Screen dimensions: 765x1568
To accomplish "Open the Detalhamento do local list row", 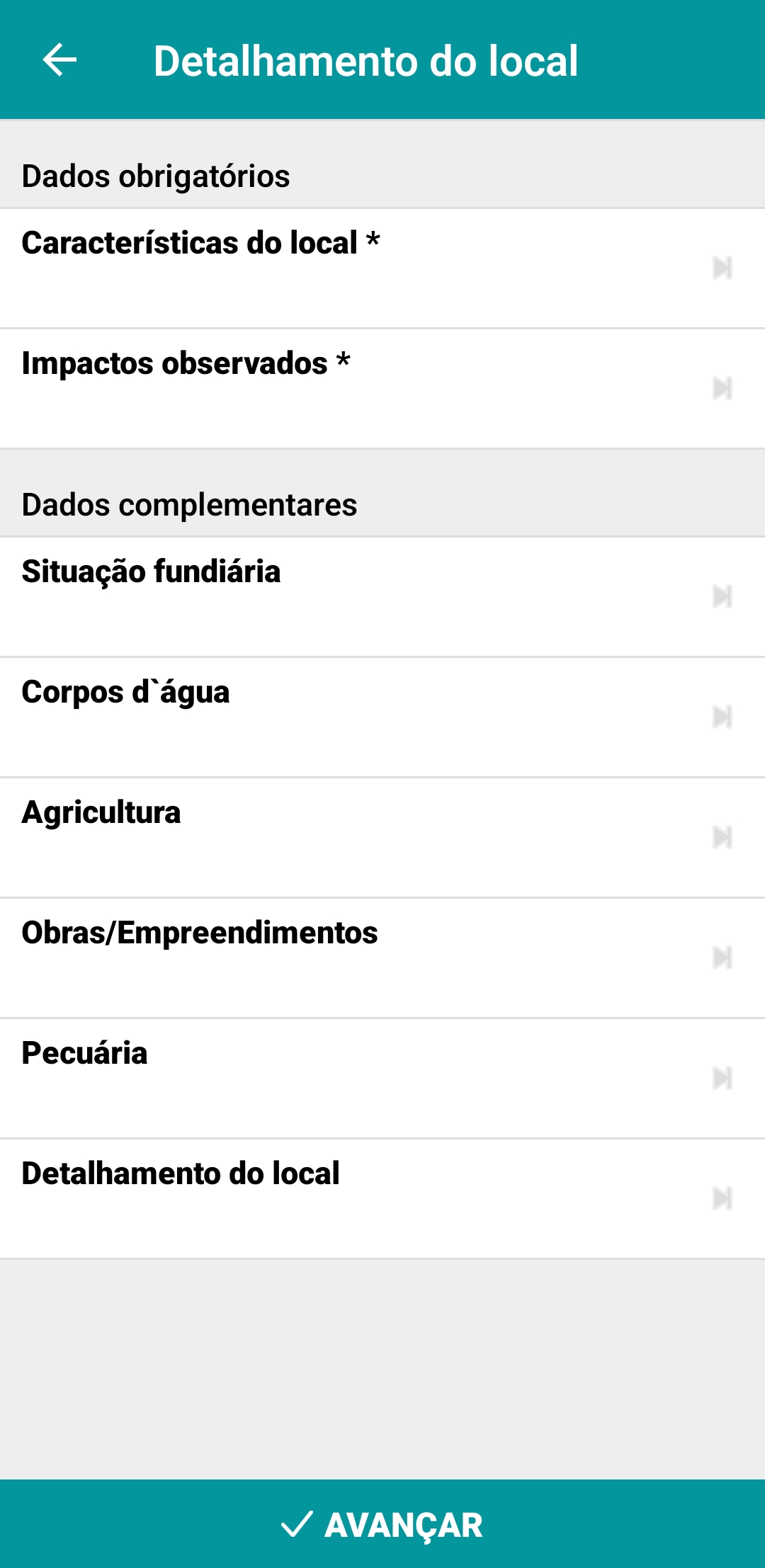I will 382,1198.
